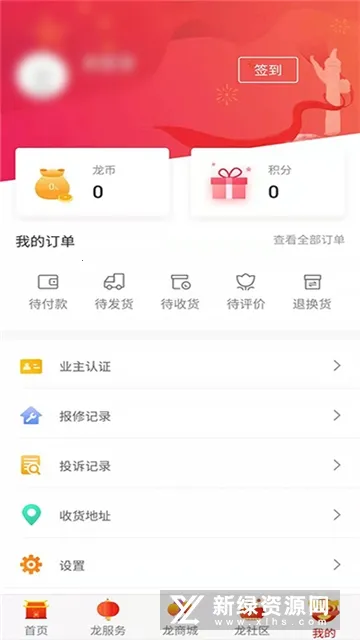Open 报修记录 repair records
Image resolution: width=360 pixels, height=640 pixels.
180,416
